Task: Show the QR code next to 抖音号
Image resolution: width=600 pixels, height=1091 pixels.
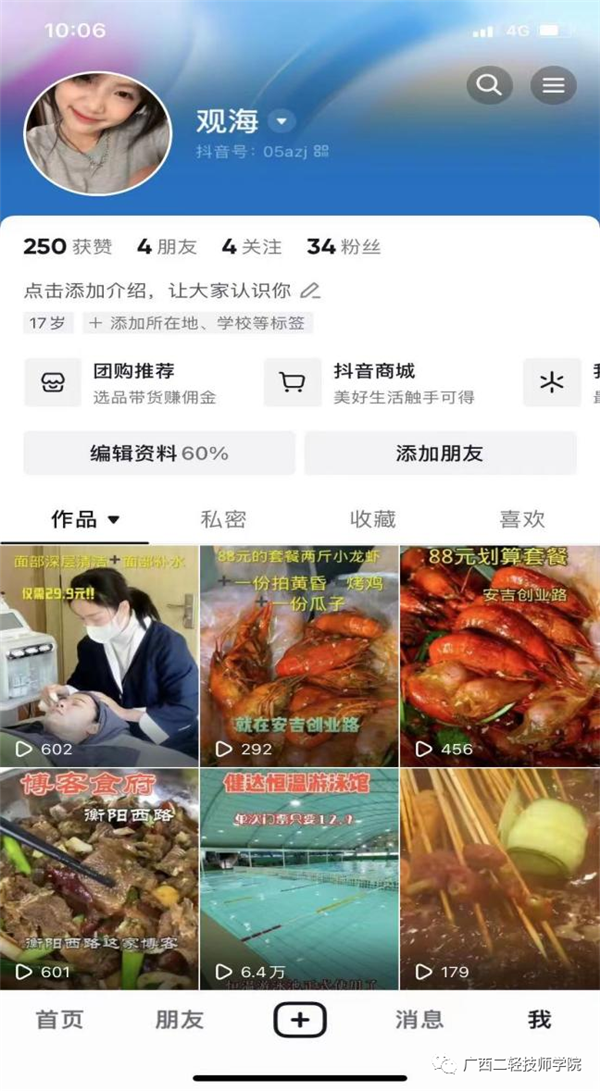Action: [321, 151]
